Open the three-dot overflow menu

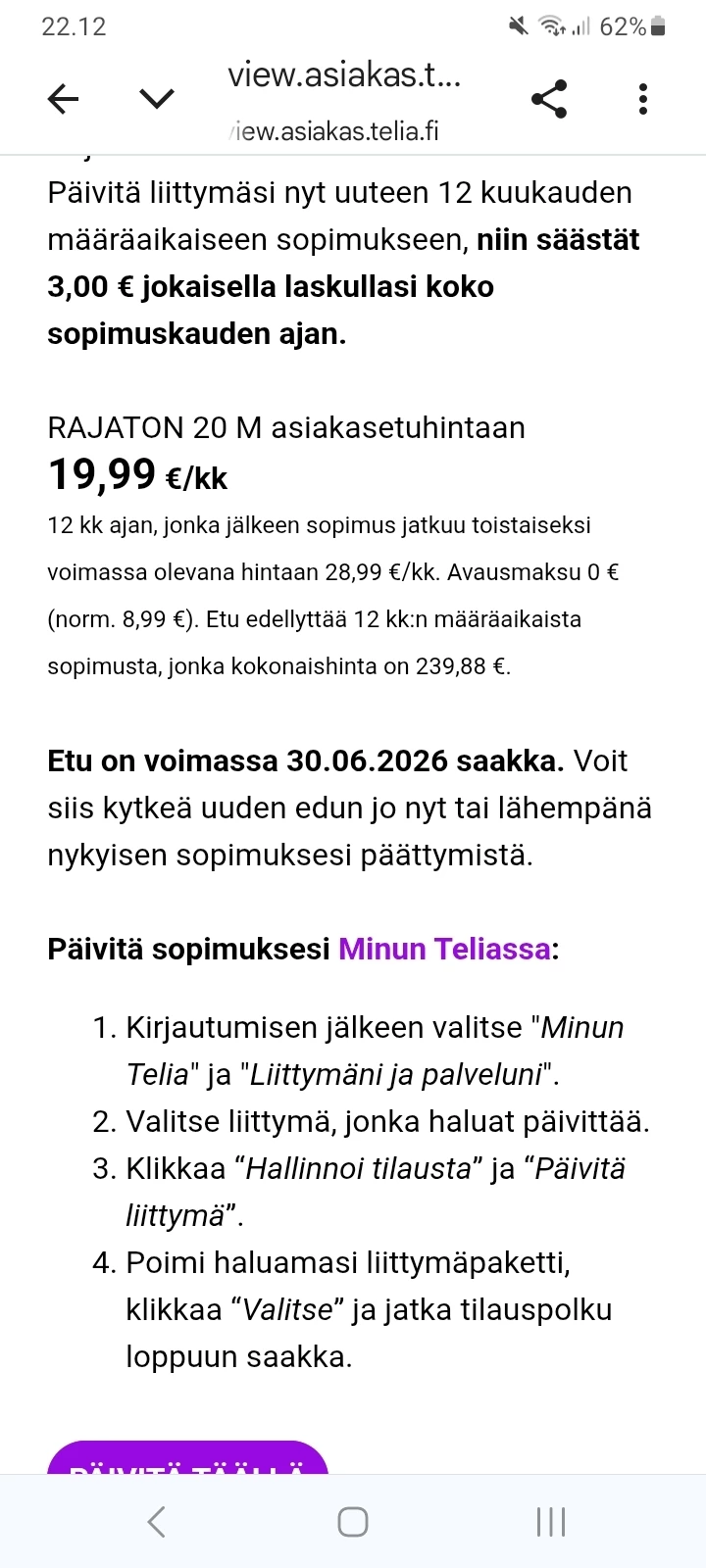coord(642,99)
